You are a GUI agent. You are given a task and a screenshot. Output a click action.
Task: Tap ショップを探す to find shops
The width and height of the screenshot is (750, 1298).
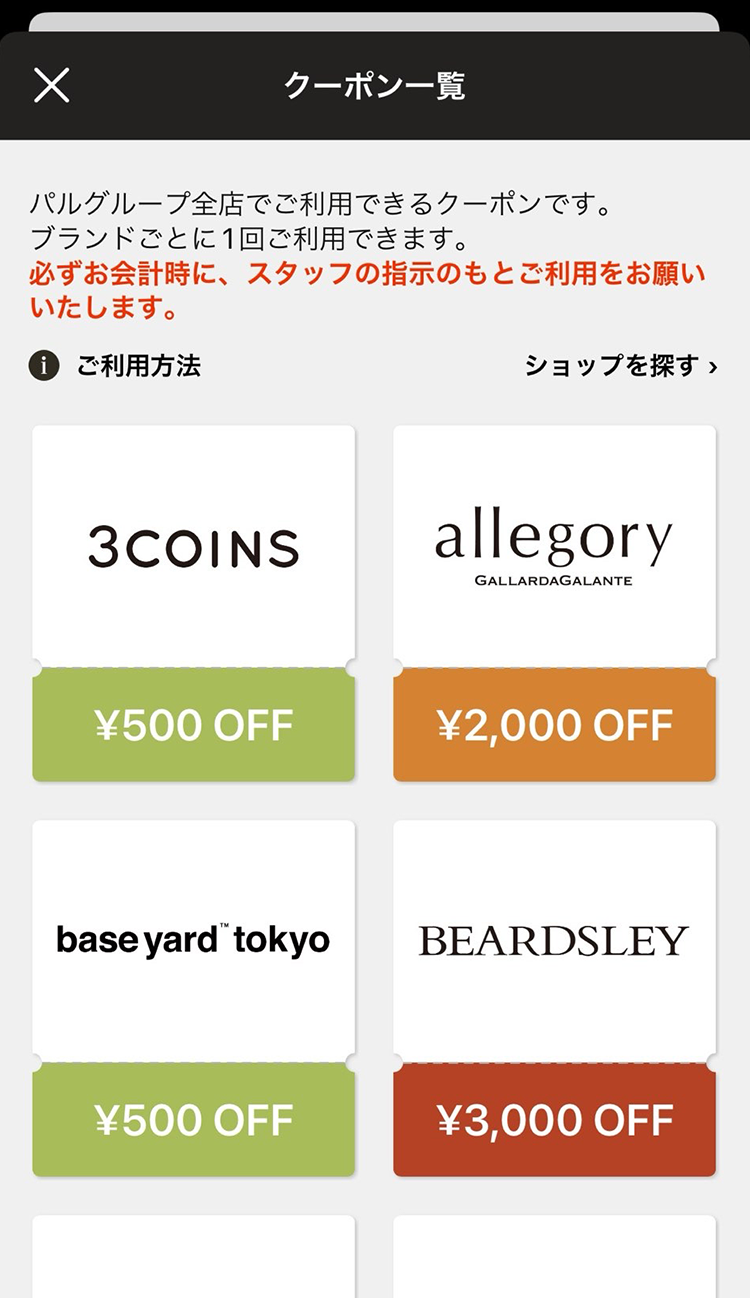(621, 366)
